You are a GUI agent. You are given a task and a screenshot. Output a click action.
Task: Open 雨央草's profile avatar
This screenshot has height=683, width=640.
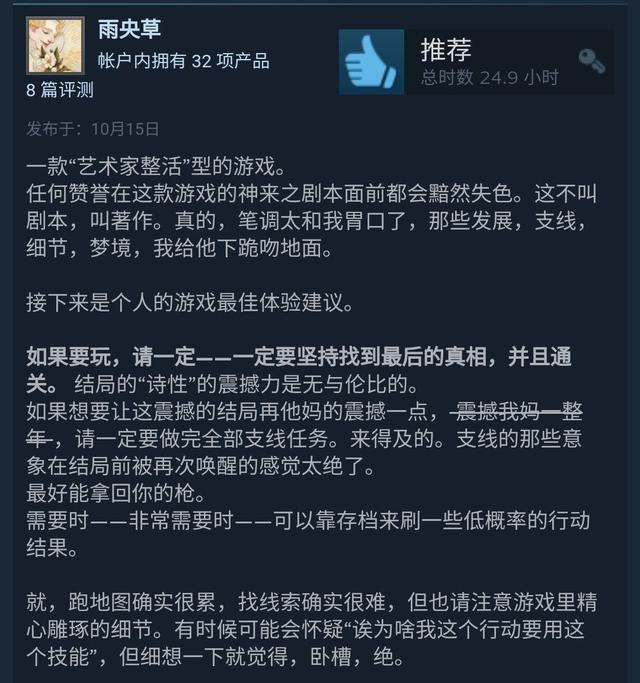coord(56,47)
